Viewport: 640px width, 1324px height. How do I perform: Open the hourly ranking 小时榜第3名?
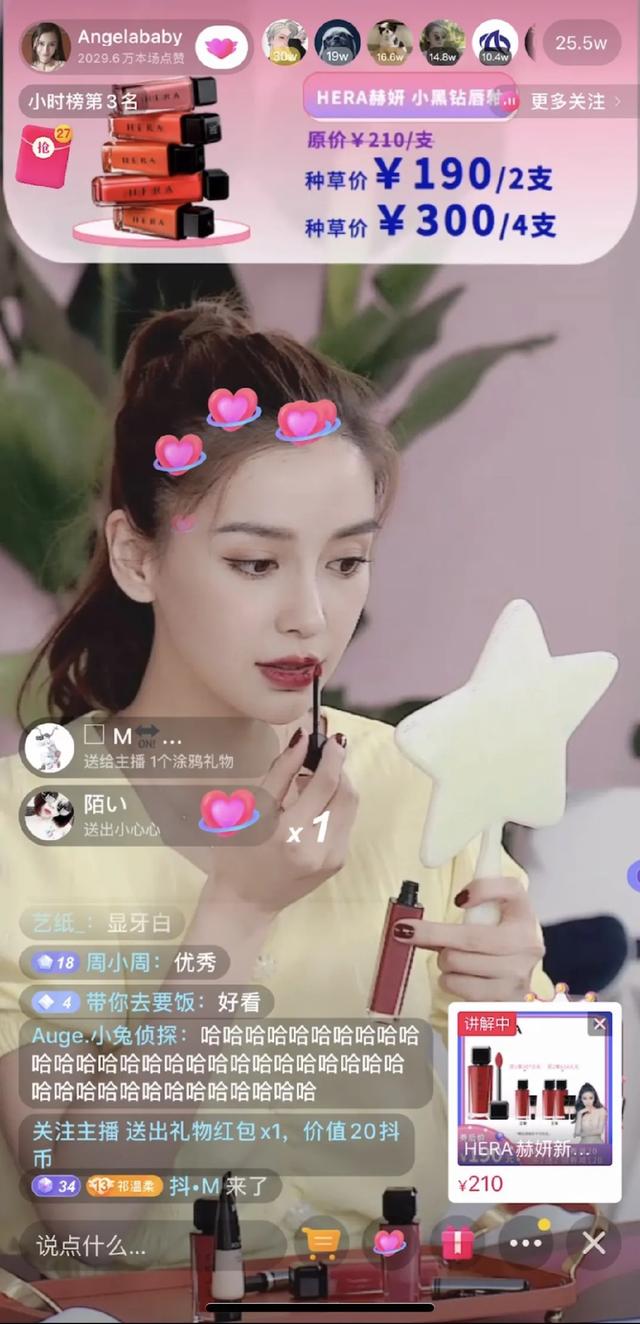pos(84,101)
